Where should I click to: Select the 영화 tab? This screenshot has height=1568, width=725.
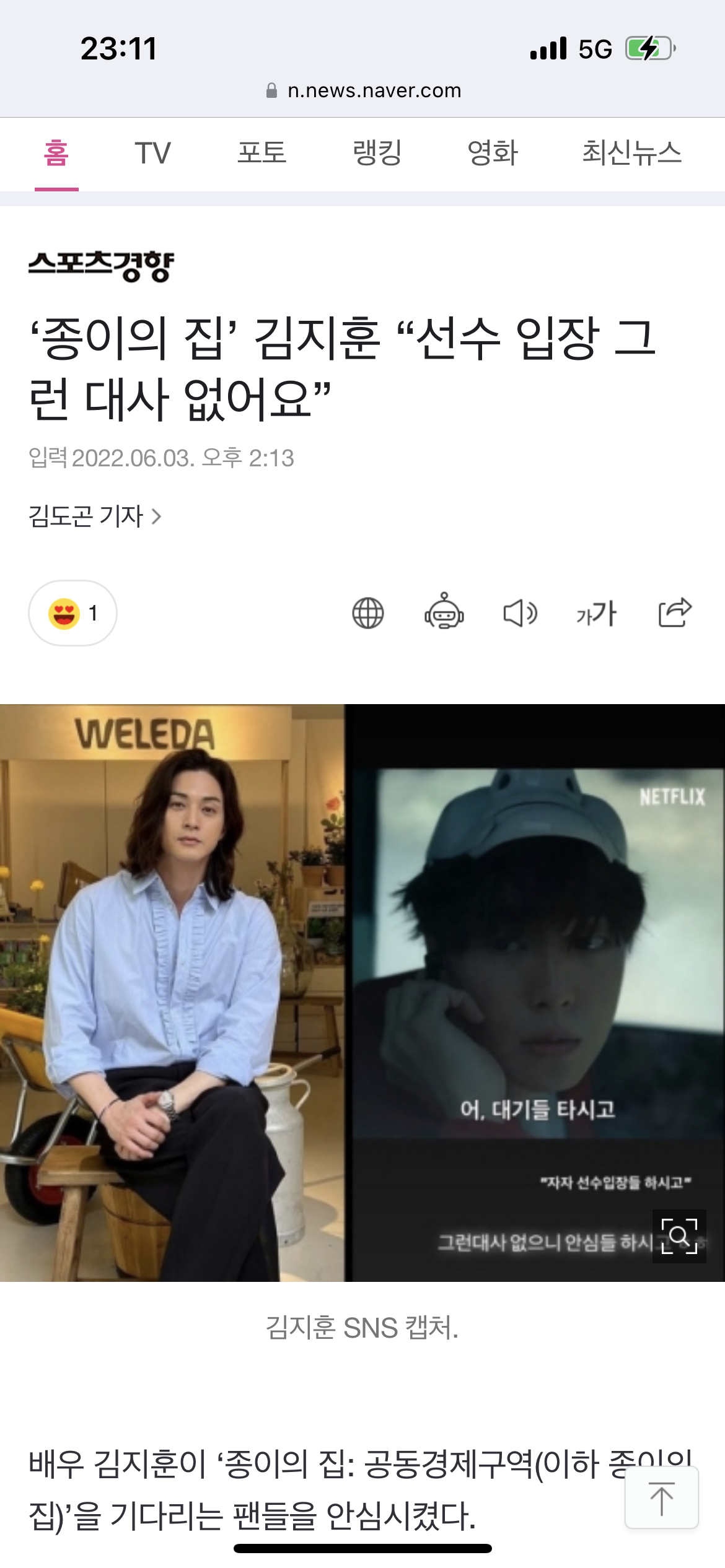493,153
